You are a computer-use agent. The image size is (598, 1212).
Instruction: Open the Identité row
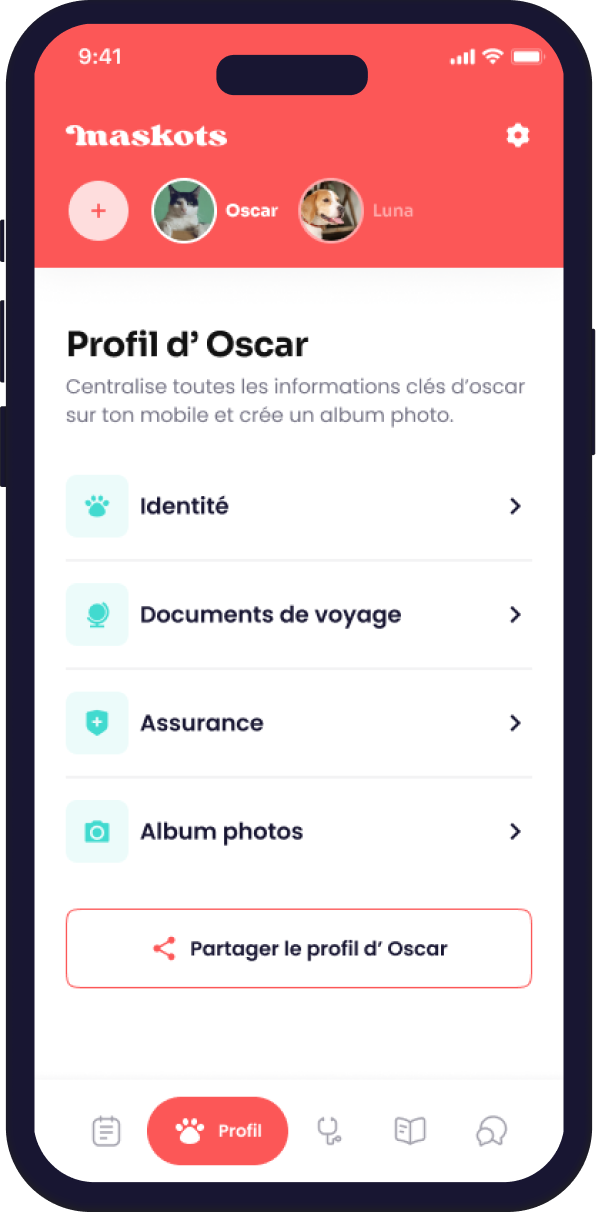(x=299, y=506)
